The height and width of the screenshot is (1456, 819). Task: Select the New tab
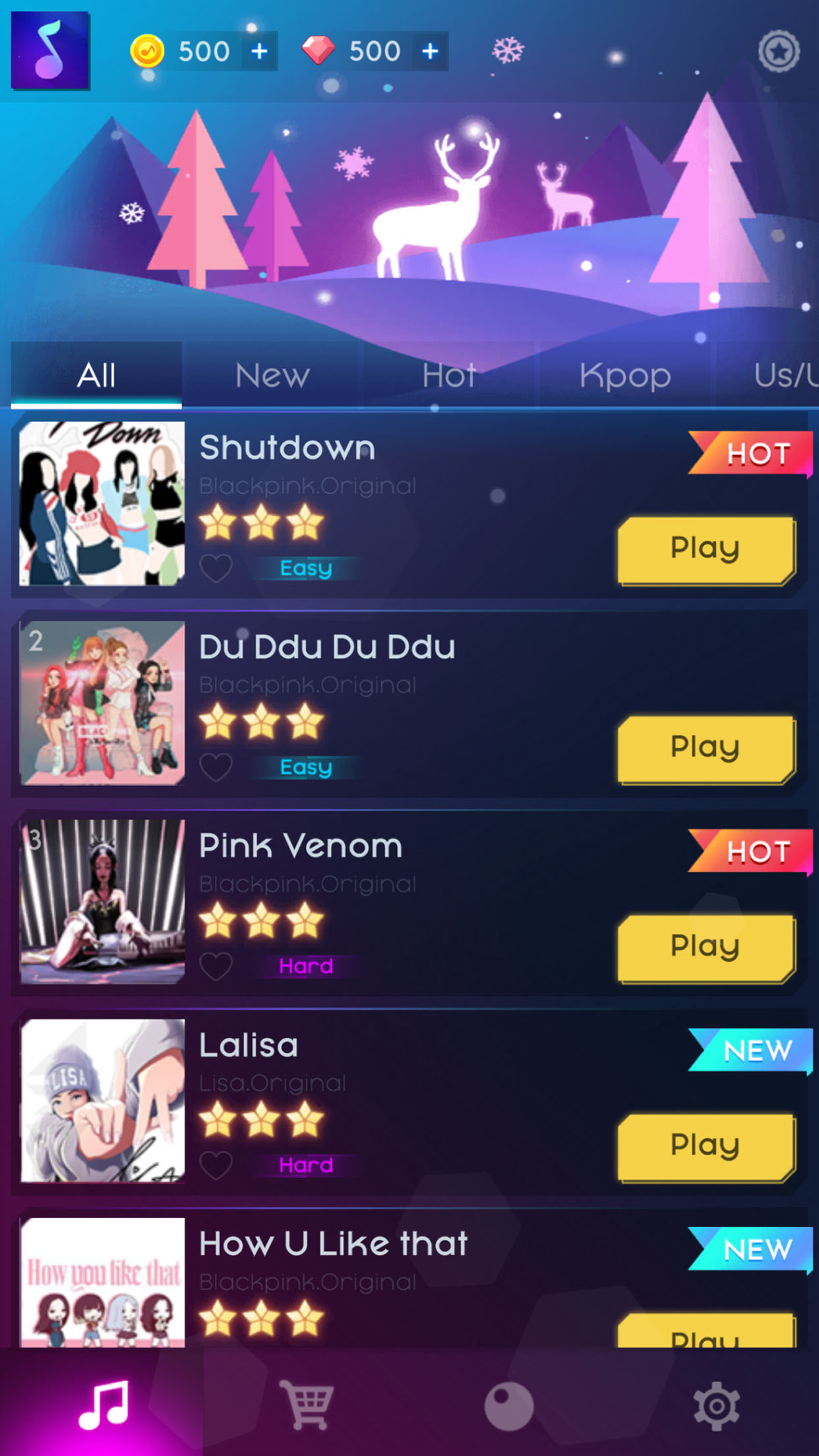coord(272,375)
